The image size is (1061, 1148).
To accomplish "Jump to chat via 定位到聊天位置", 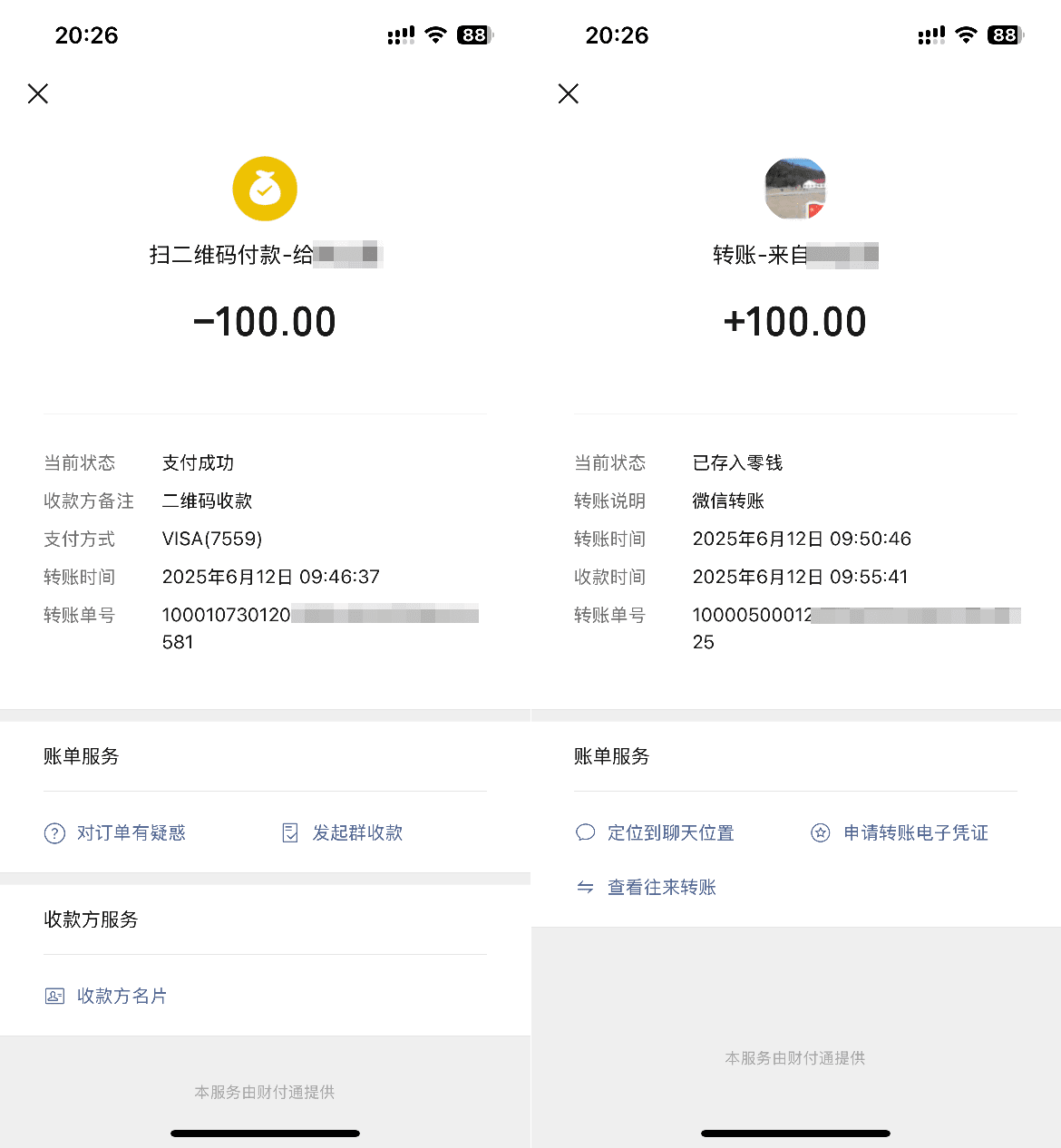I will click(x=669, y=832).
